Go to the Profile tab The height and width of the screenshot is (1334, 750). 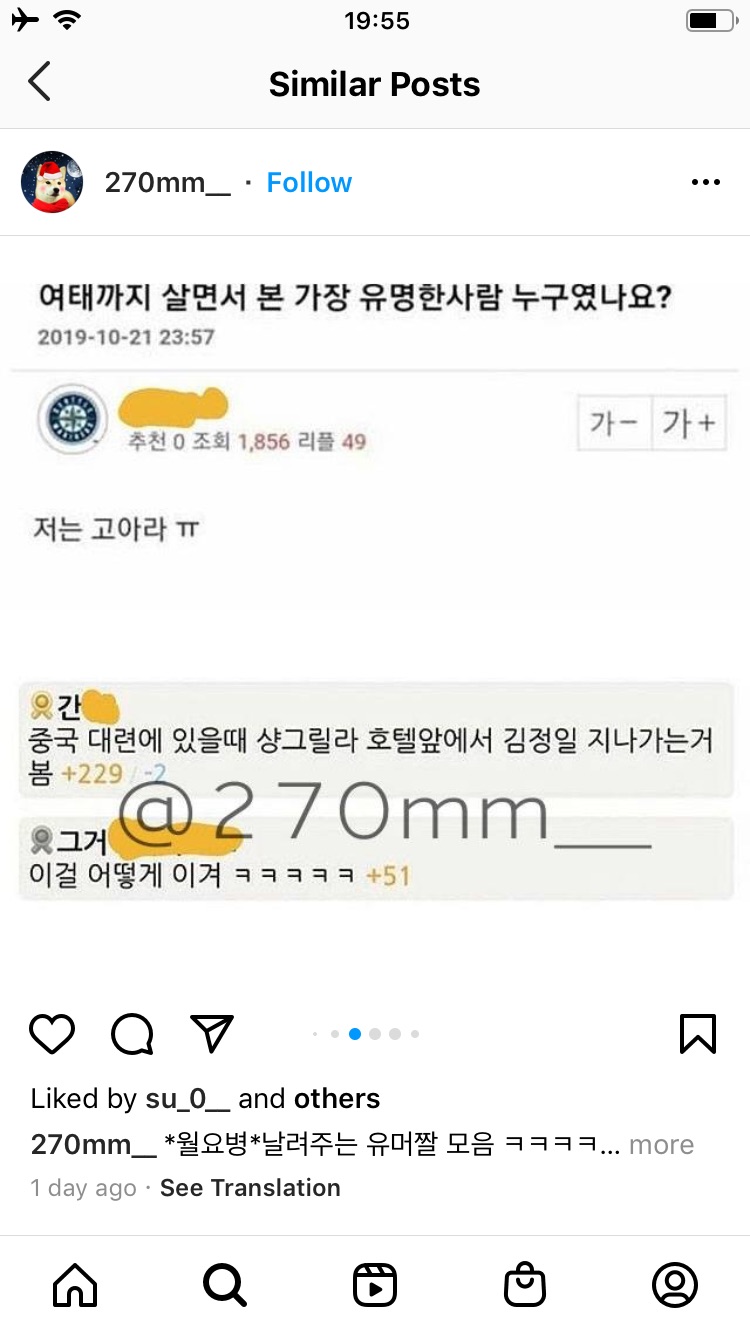(675, 1285)
